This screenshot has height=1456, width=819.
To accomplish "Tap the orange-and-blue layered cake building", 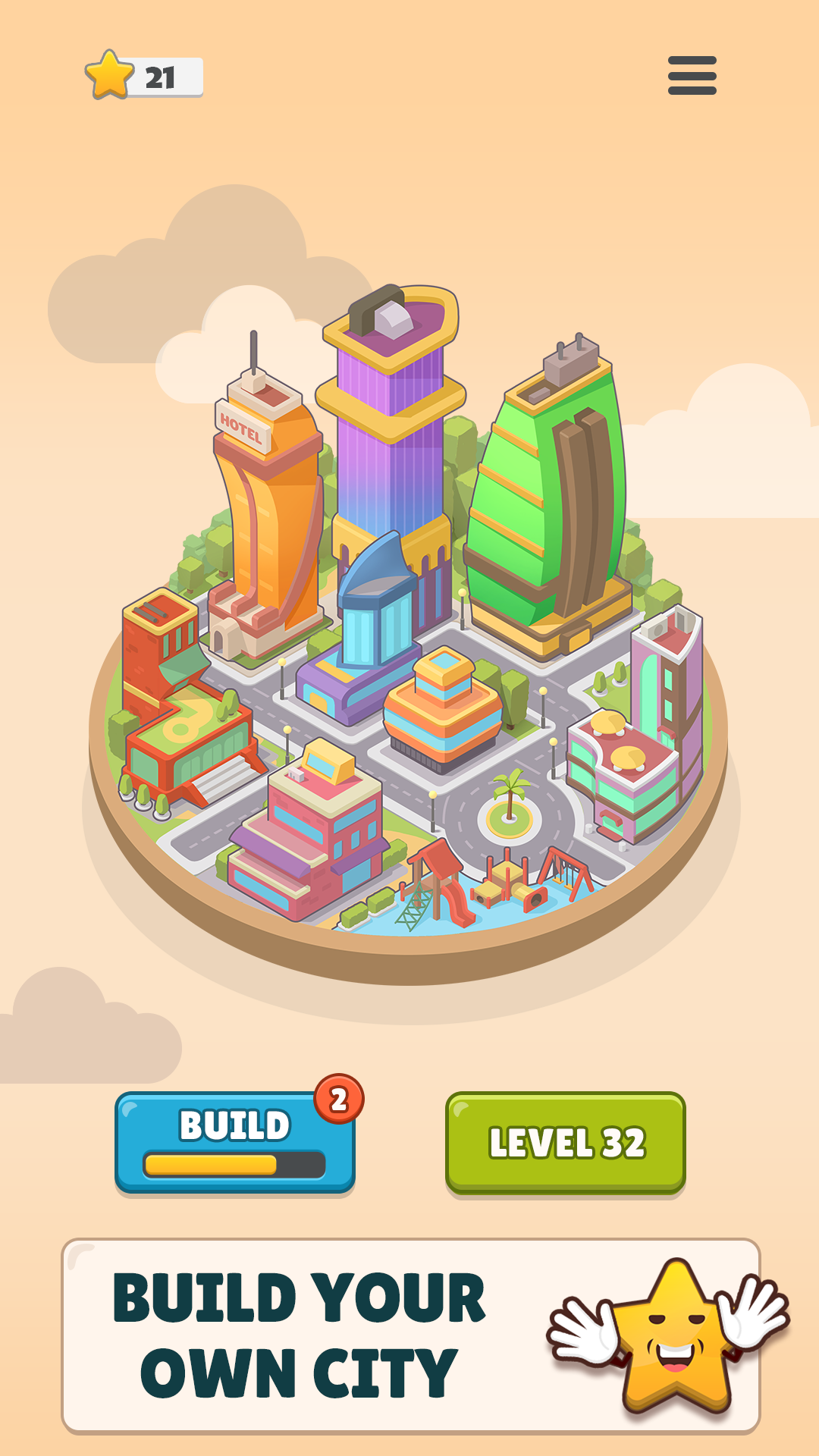I will tap(444, 720).
